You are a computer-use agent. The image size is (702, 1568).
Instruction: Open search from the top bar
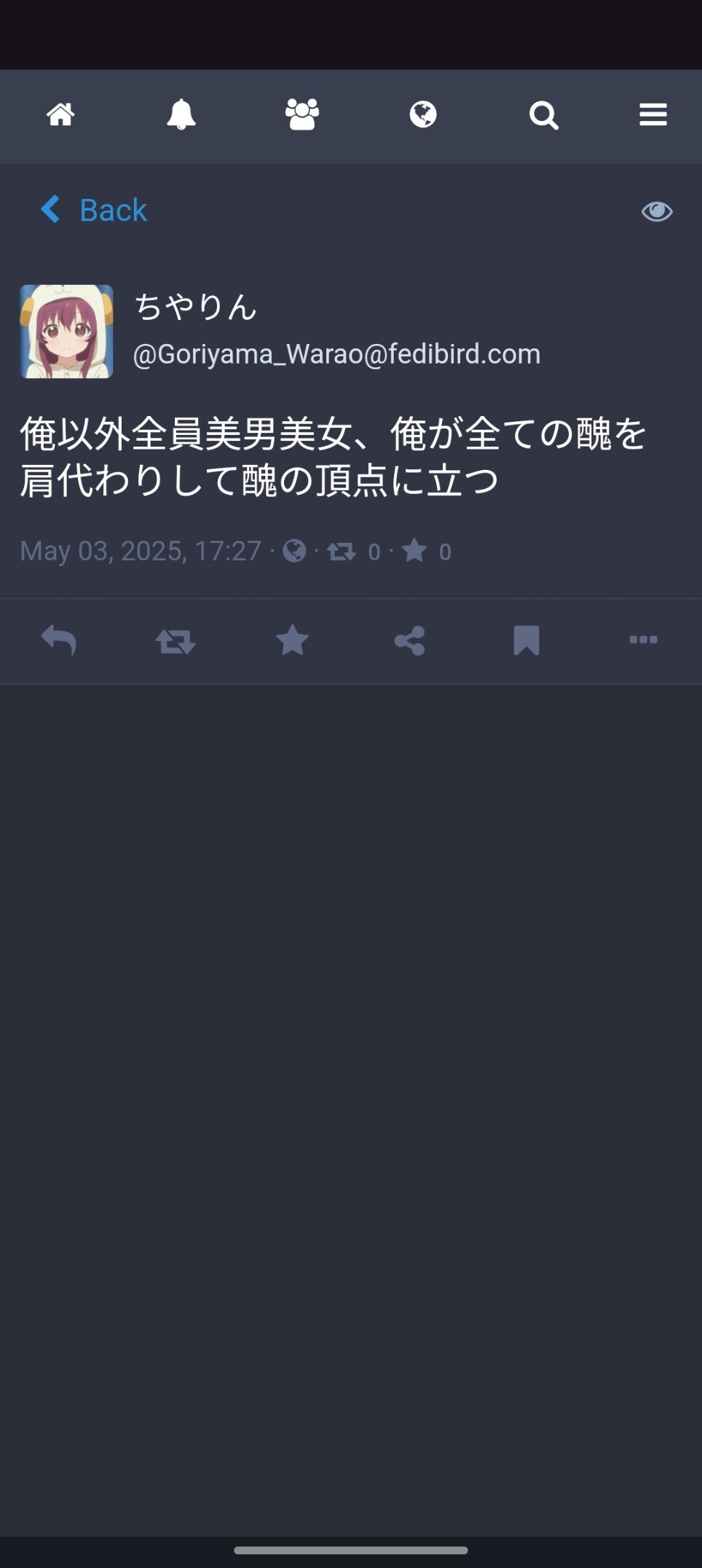543,115
